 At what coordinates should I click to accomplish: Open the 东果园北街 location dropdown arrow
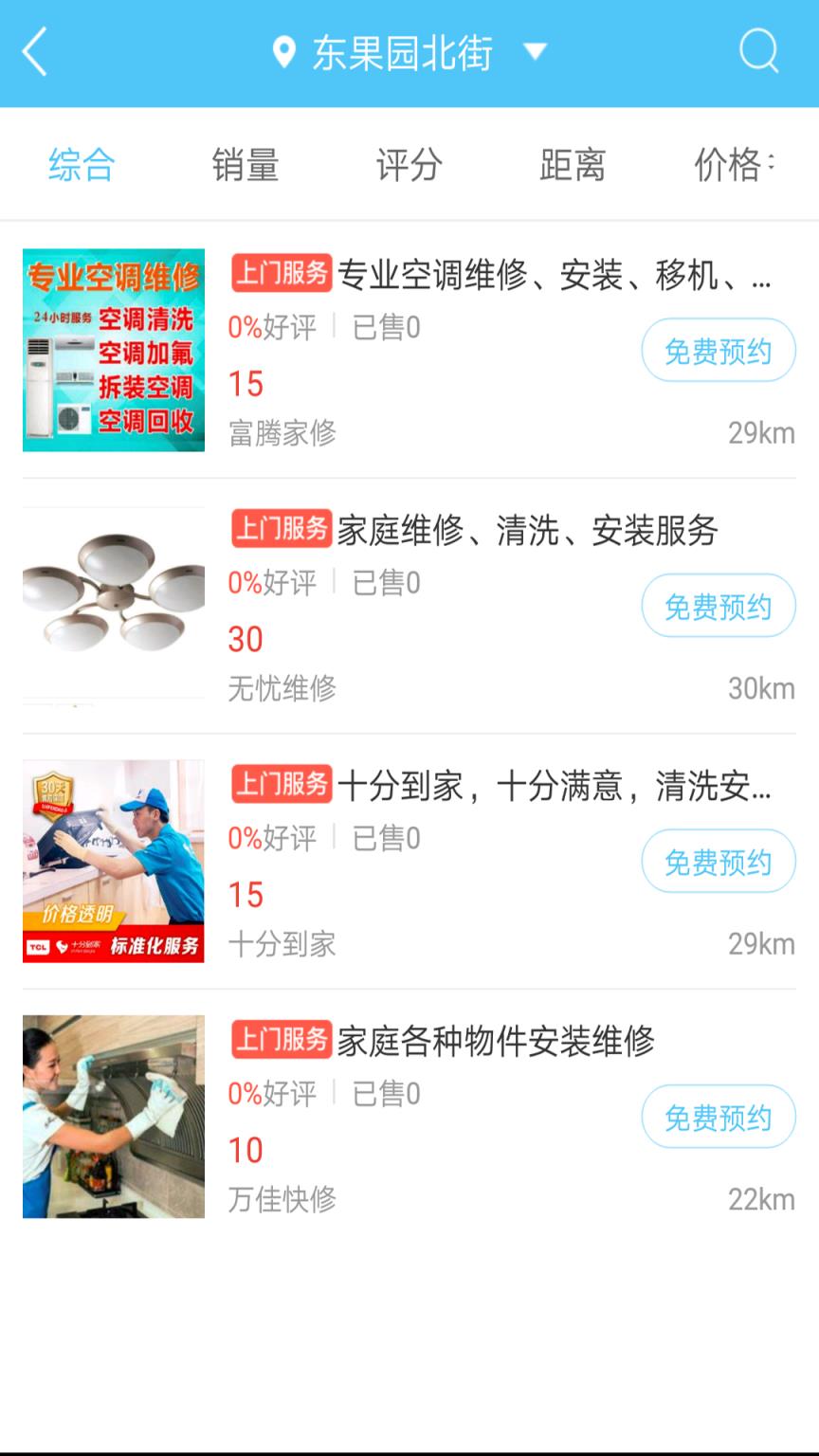(535, 52)
